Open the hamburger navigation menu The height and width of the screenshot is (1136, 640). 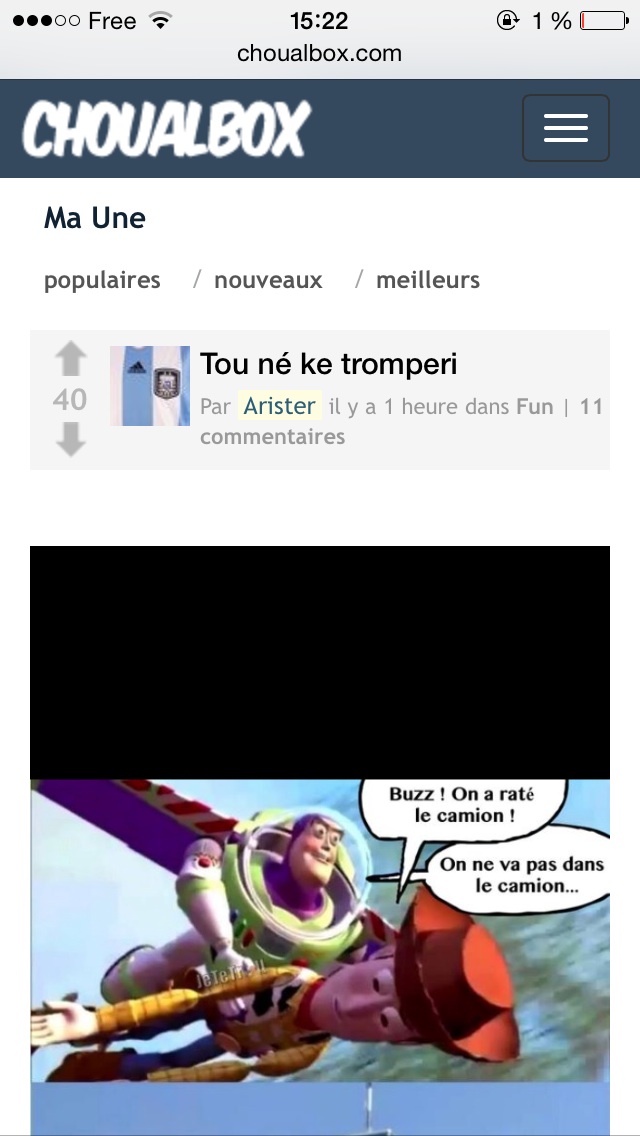pyautogui.click(x=565, y=128)
